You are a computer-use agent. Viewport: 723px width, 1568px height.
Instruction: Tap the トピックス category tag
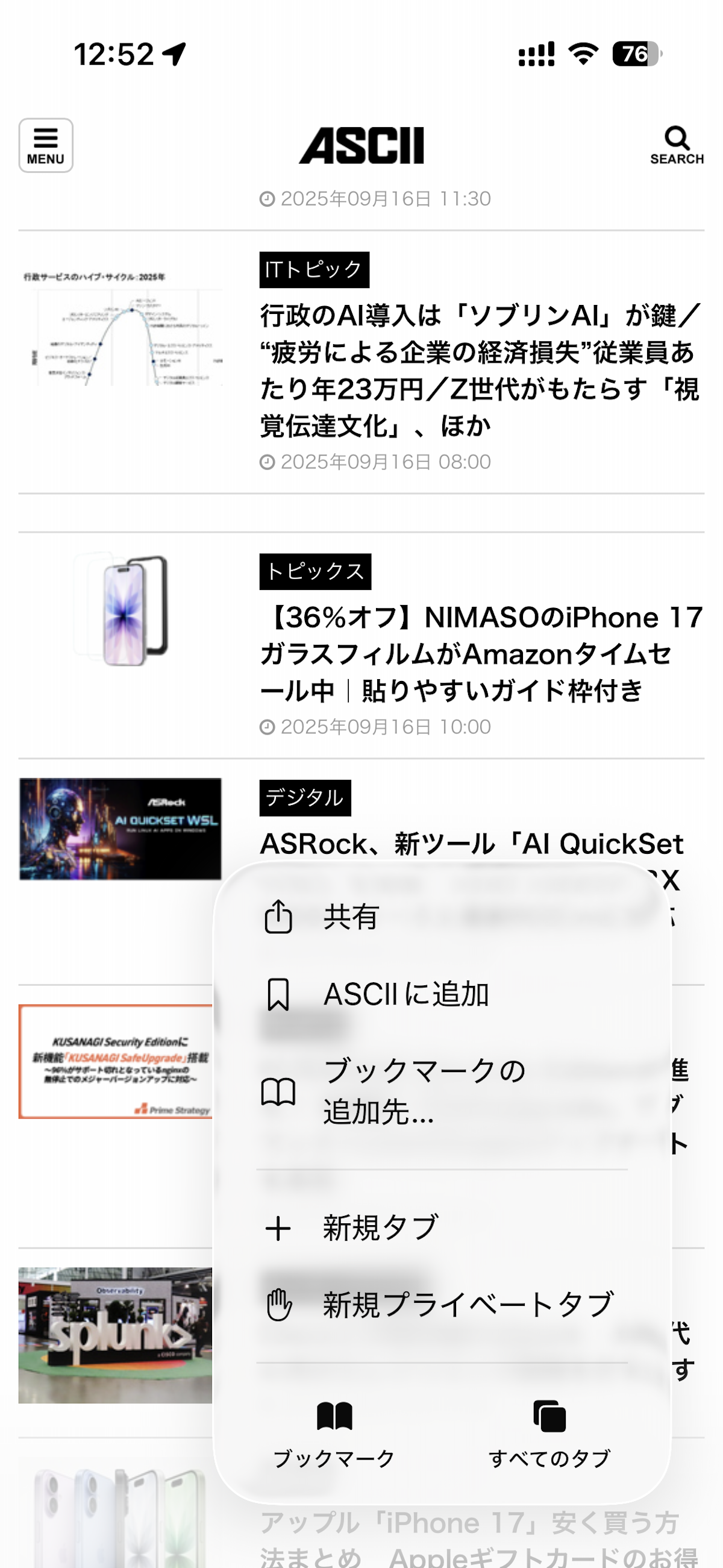[315, 571]
